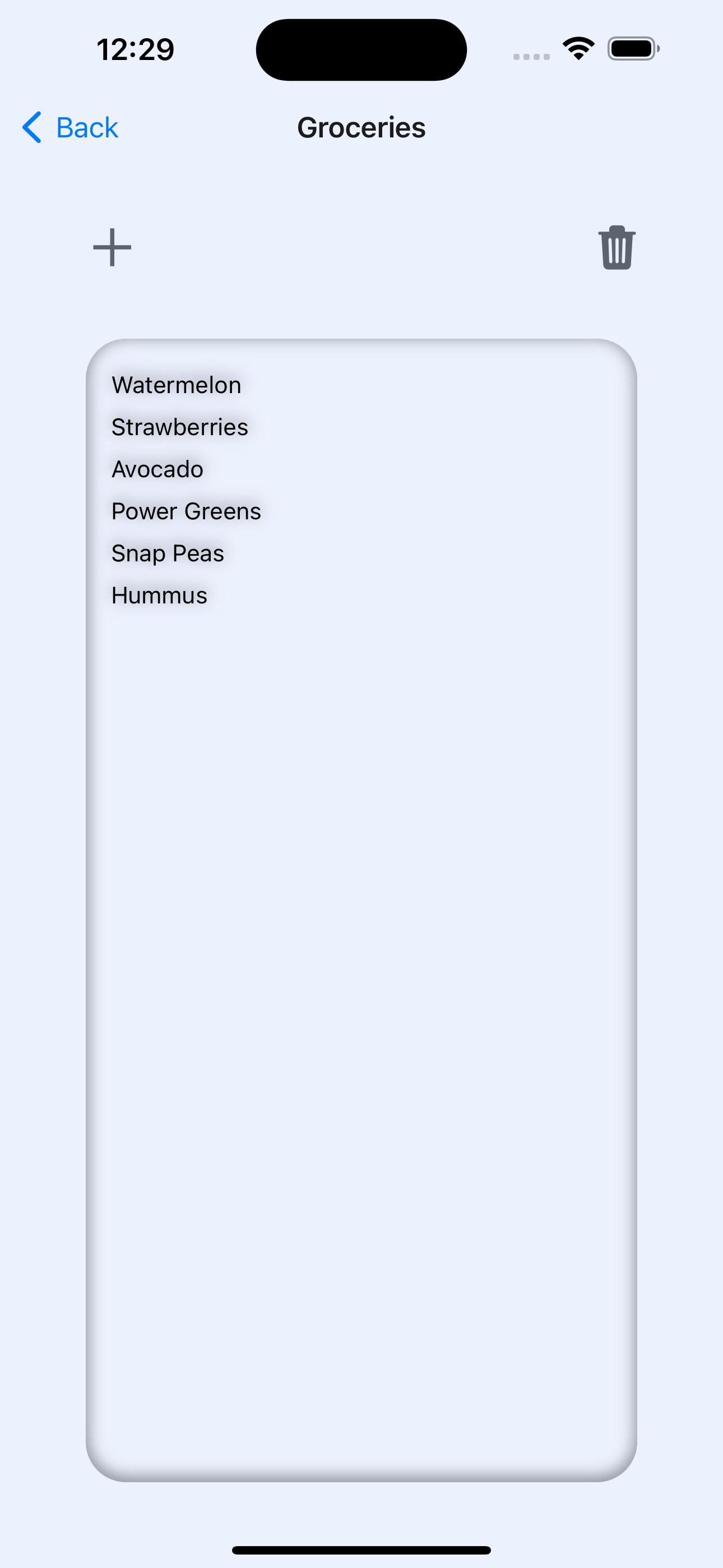
Task: Tap the Snap Peas item
Action: click(x=168, y=554)
